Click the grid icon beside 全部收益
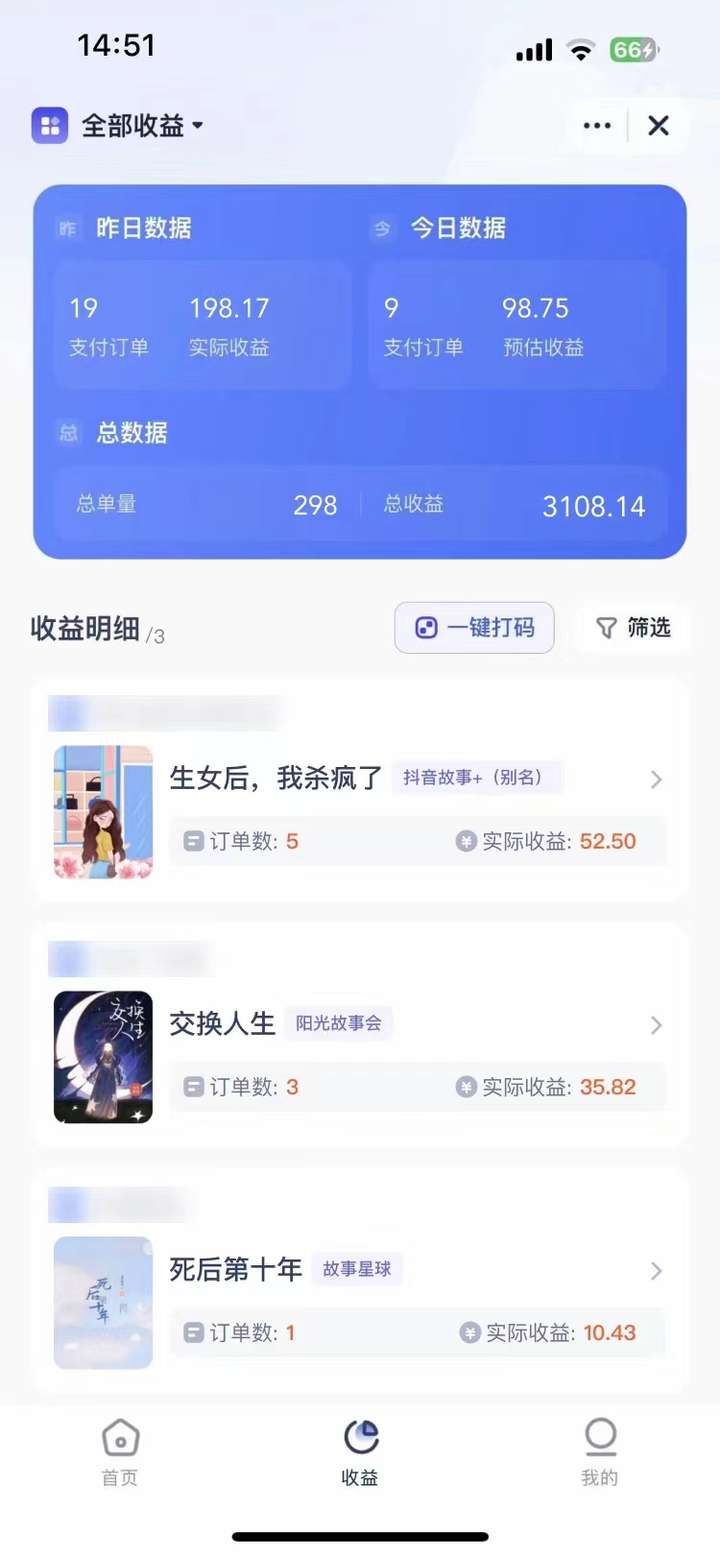 pyautogui.click(x=50, y=125)
